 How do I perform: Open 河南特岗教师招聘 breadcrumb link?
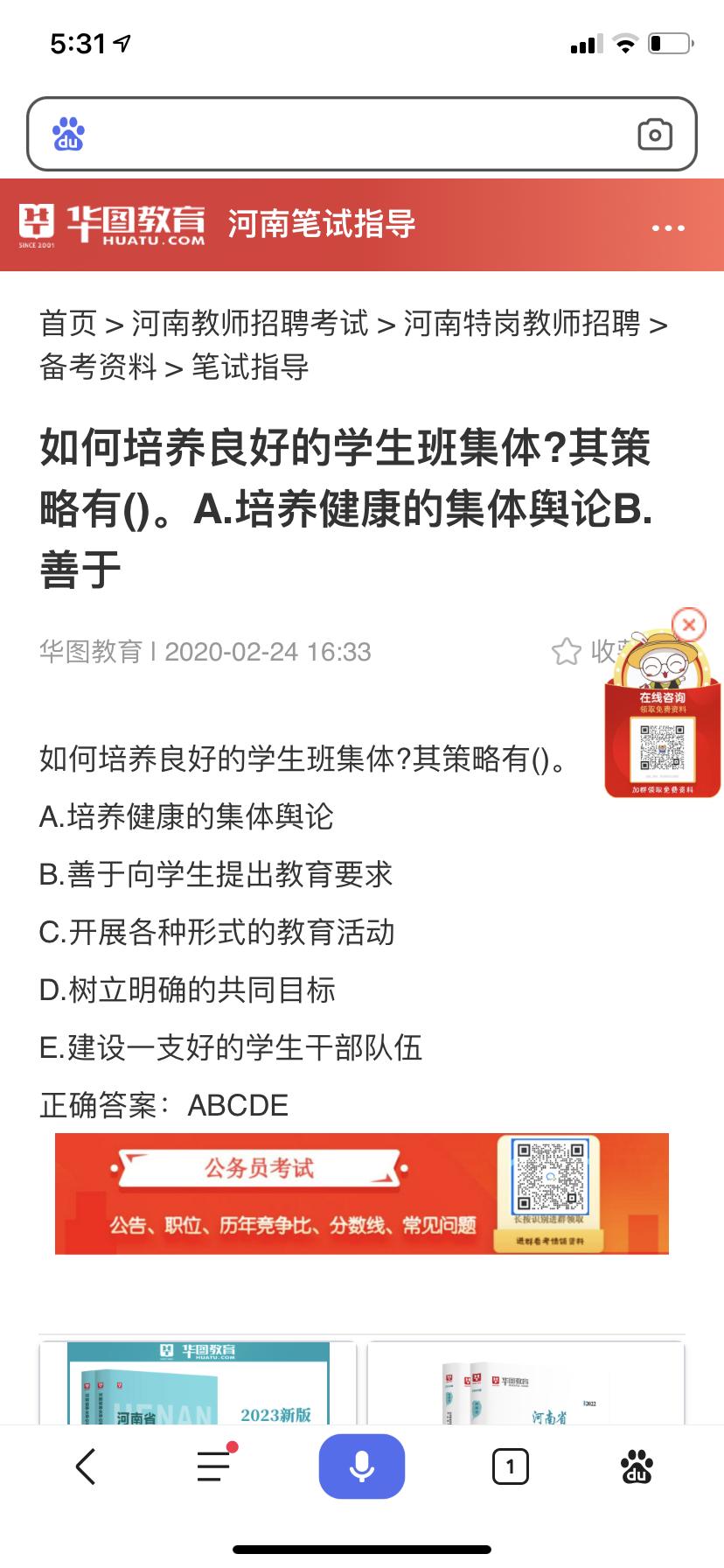point(522,324)
